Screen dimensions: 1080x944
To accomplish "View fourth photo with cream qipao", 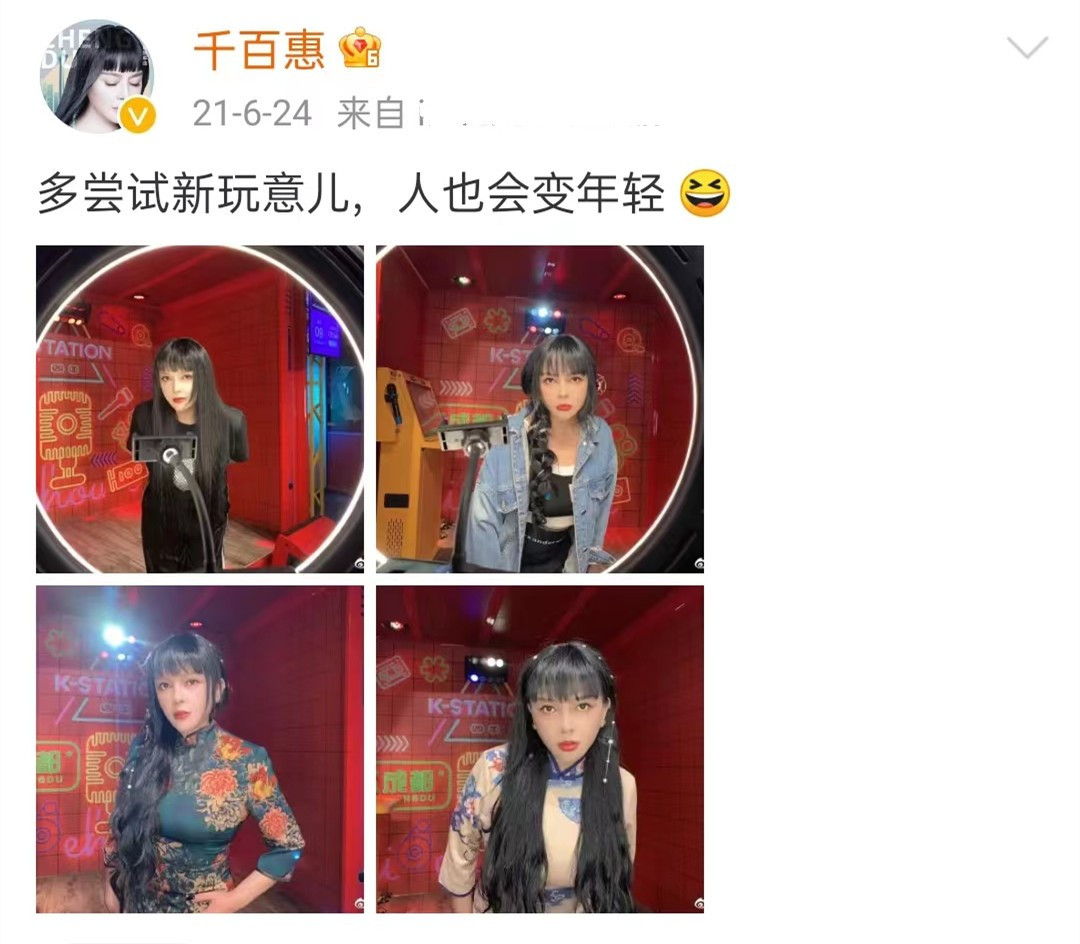I will pos(539,748).
